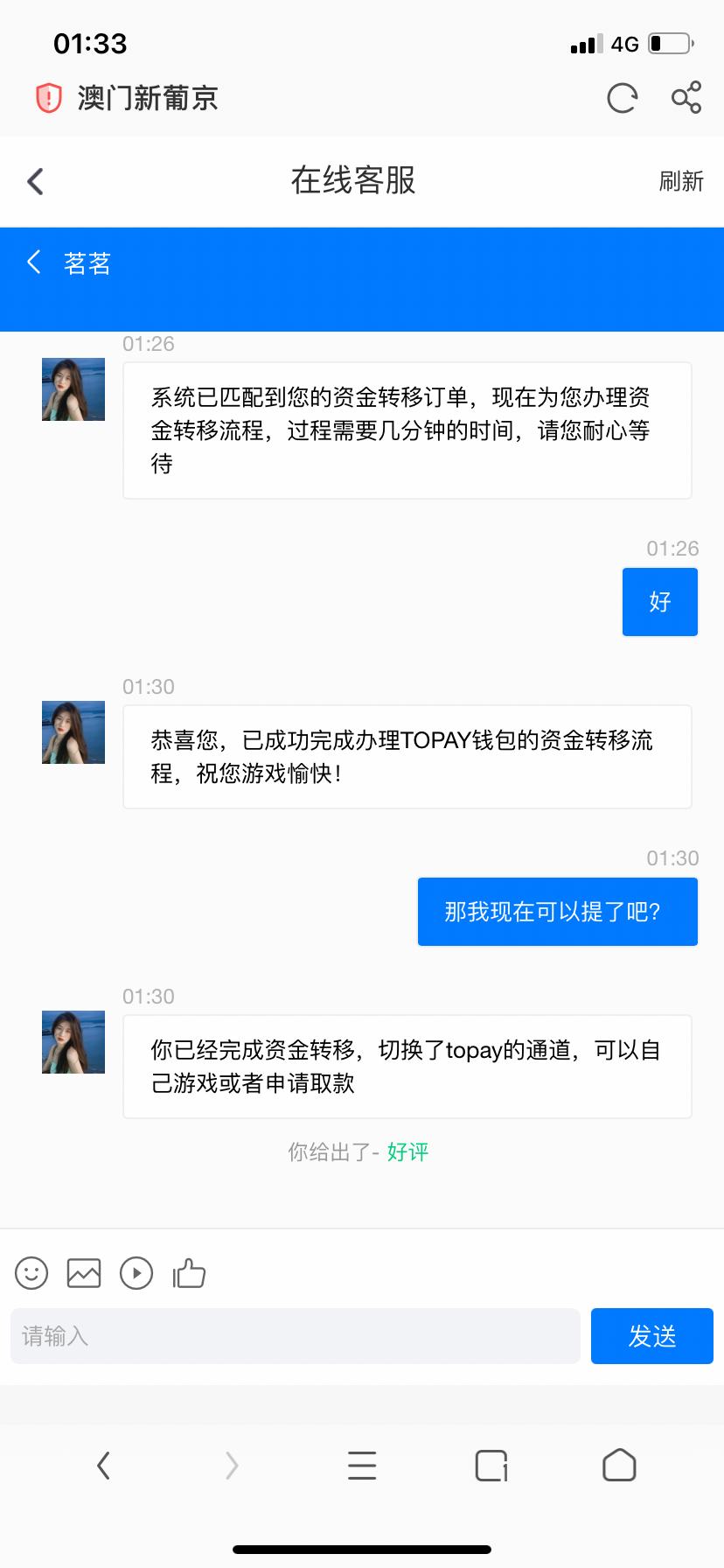Open the browser tabs icon
The image size is (724, 1568).
click(x=490, y=1466)
